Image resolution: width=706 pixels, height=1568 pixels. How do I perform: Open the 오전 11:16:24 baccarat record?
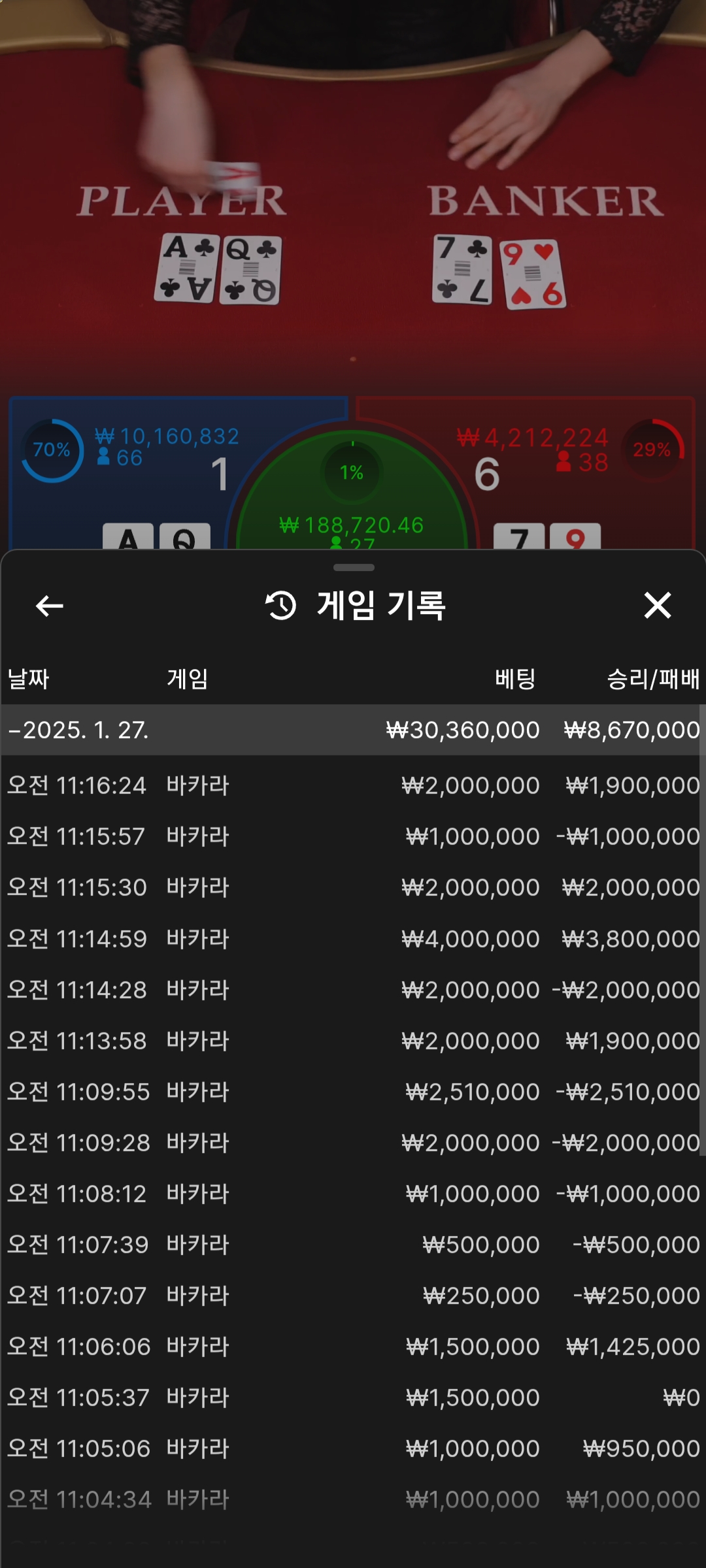(x=353, y=785)
